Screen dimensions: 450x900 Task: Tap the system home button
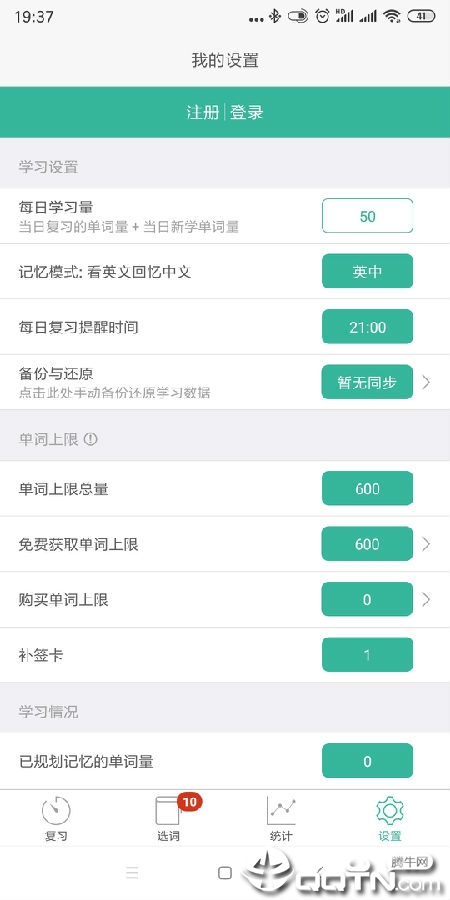click(x=225, y=873)
